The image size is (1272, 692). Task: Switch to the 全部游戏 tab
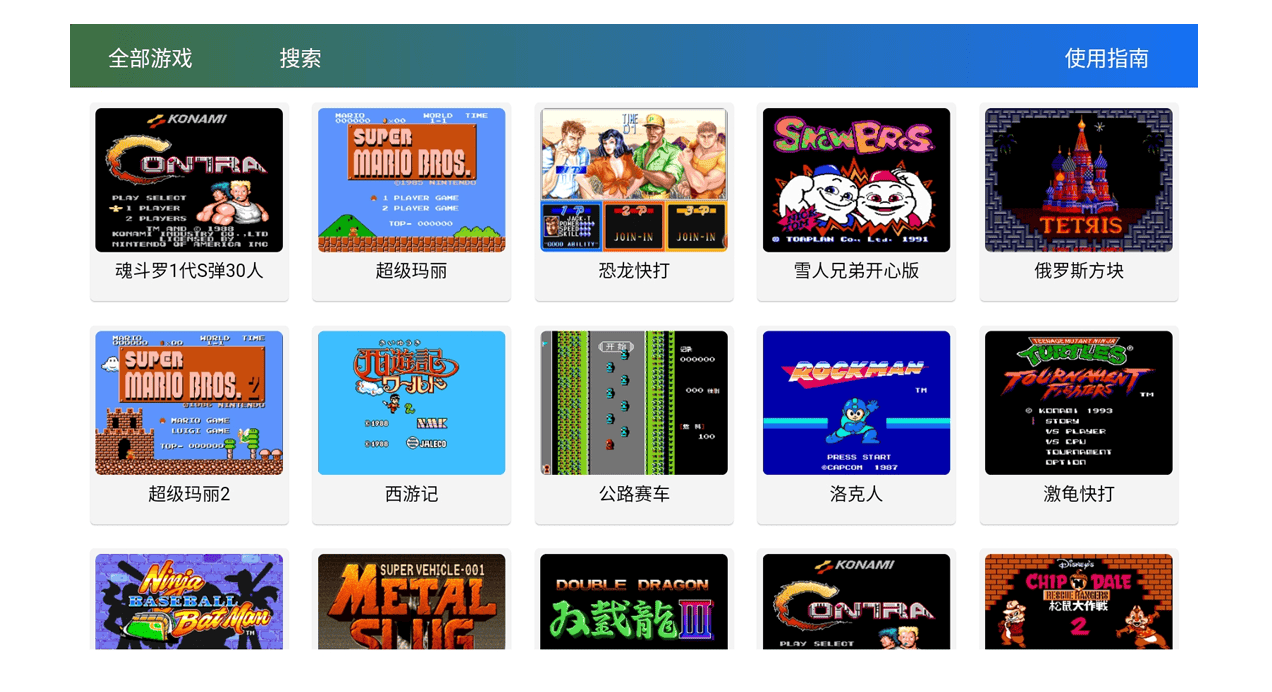(150, 58)
